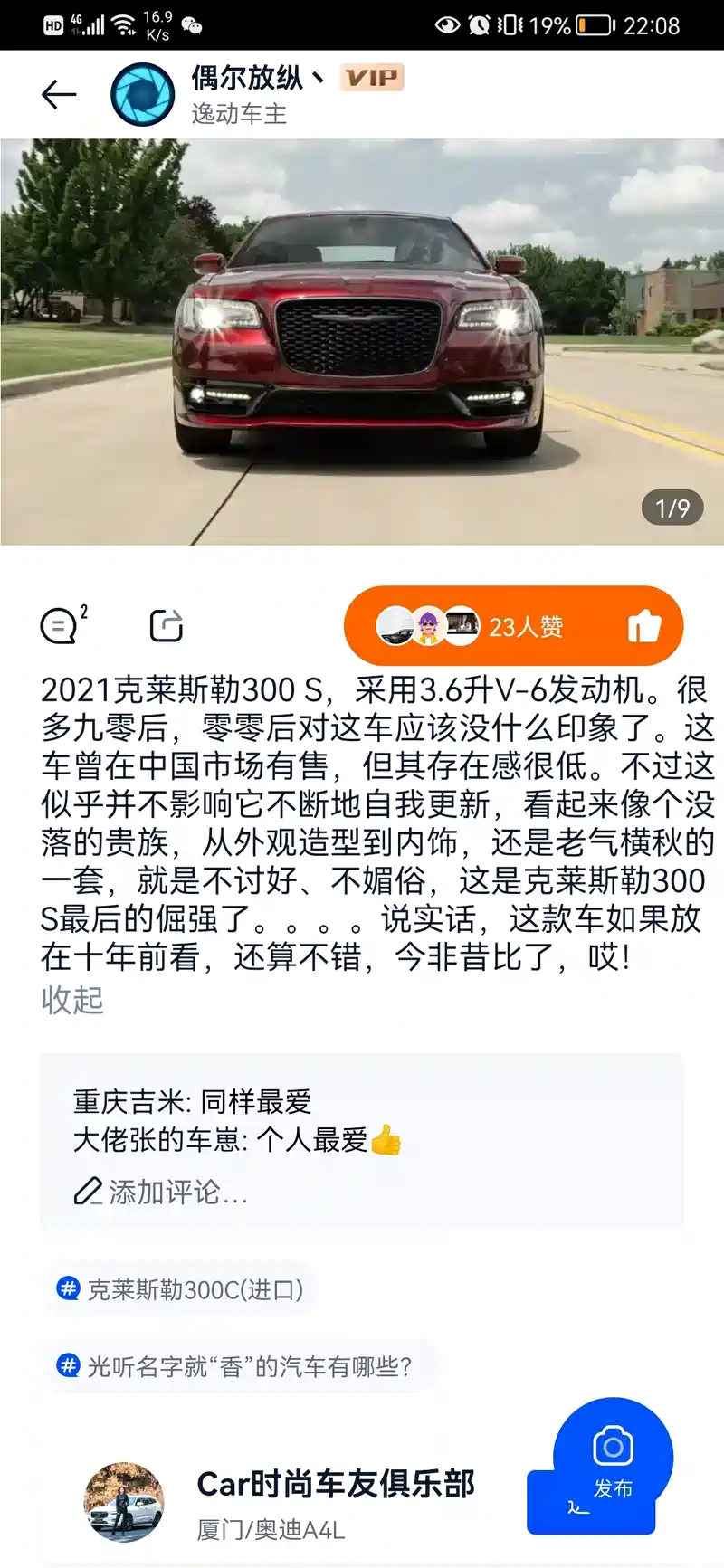View the comment from 重庆吉米
Screen dimensions: 724x1568
pyautogui.click(x=192, y=1101)
